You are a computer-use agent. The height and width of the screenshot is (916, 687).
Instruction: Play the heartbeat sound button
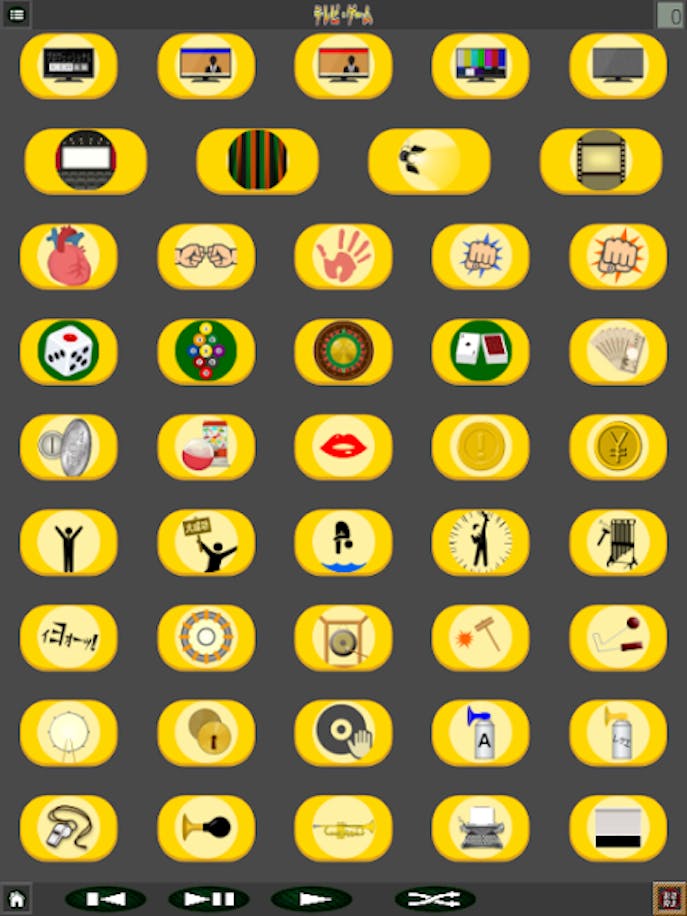(x=68, y=256)
